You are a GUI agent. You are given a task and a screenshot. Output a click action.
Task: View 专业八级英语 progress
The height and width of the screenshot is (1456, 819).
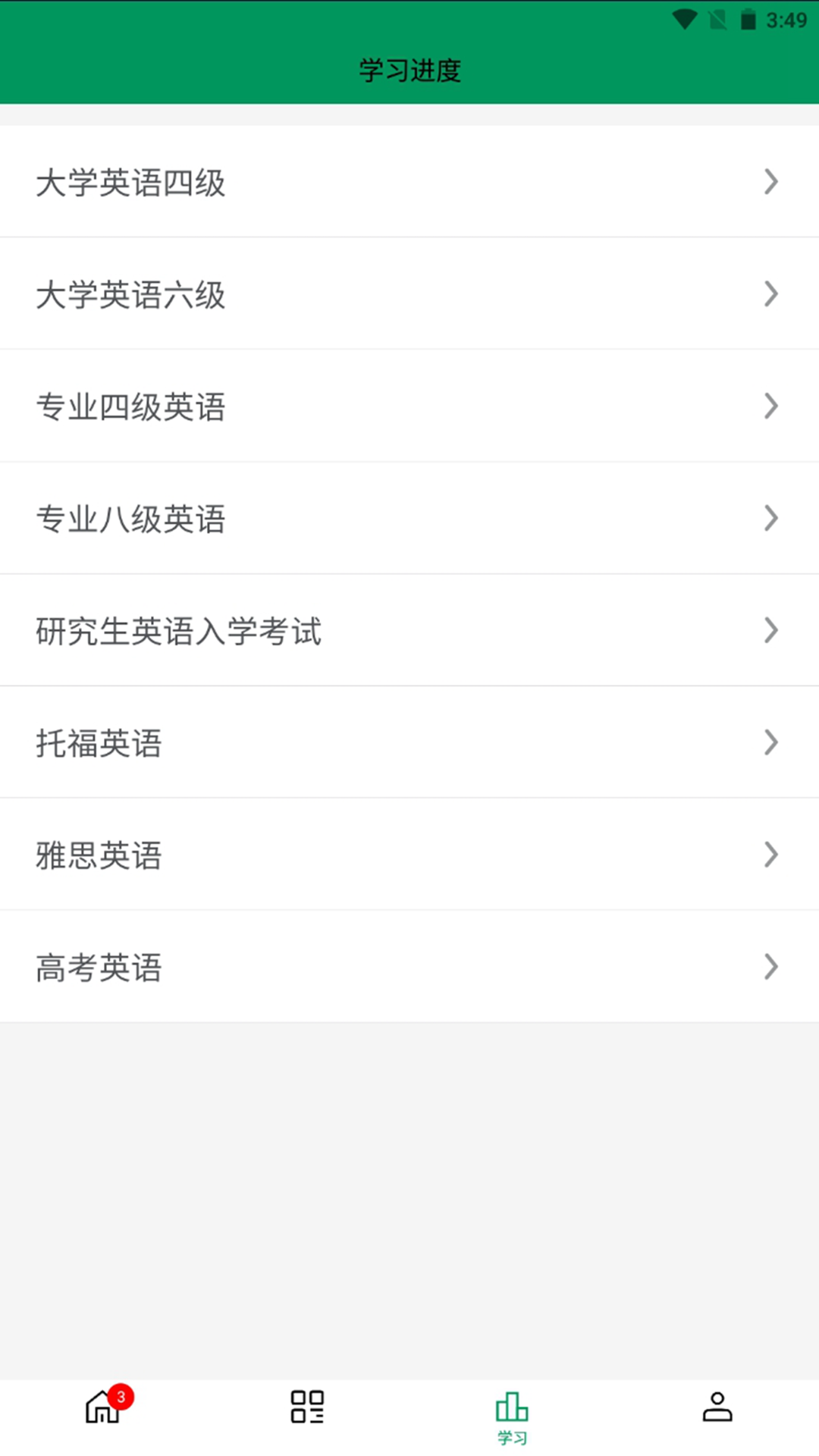pyautogui.click(x=409, y=519)
